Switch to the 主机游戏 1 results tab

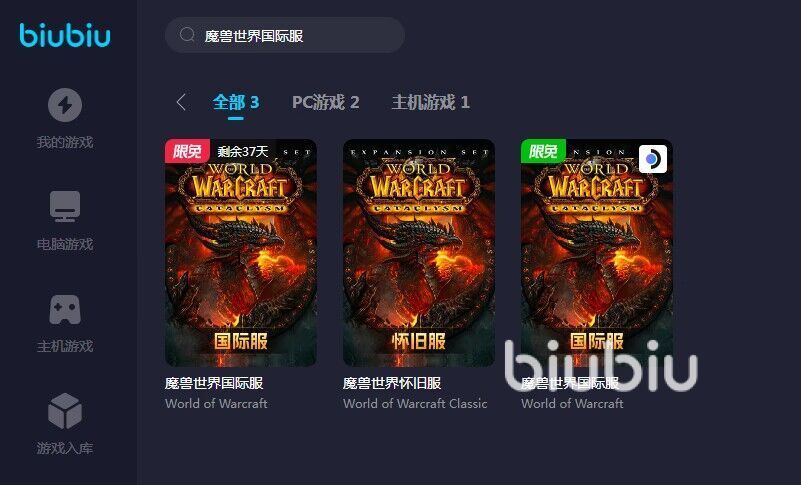pyautogui.click(x=430, y=102)
